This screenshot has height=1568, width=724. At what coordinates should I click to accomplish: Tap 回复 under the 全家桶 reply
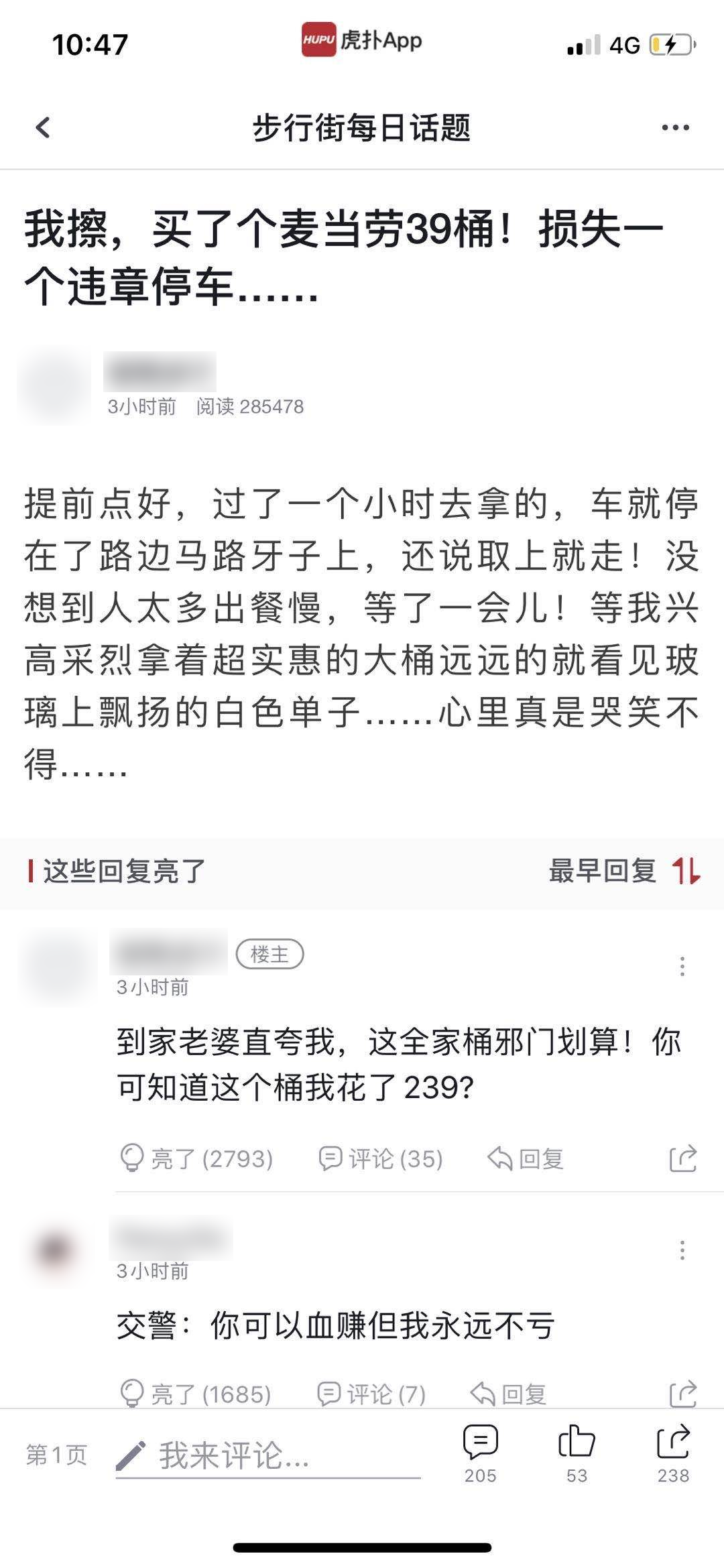coord(526,1158)
